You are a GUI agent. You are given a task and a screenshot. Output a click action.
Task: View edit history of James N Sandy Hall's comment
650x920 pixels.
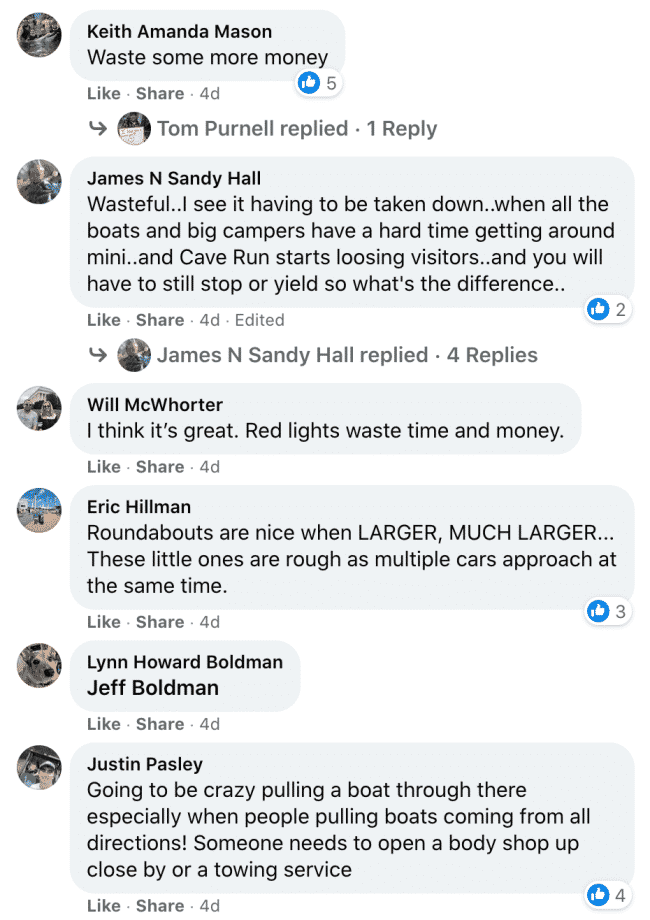(259, 320)
